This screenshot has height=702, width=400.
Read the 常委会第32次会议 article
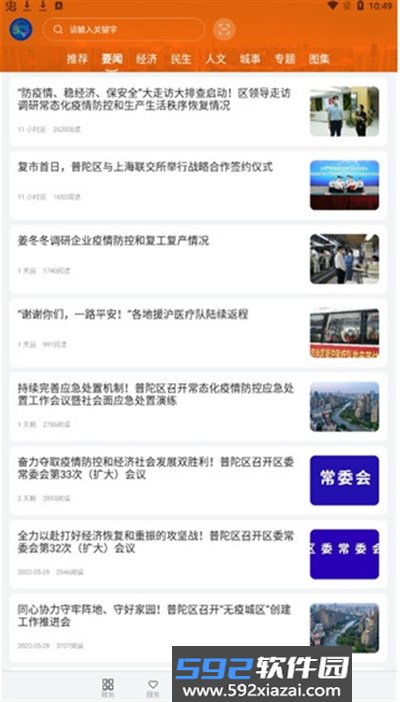(x=198, y=554)
